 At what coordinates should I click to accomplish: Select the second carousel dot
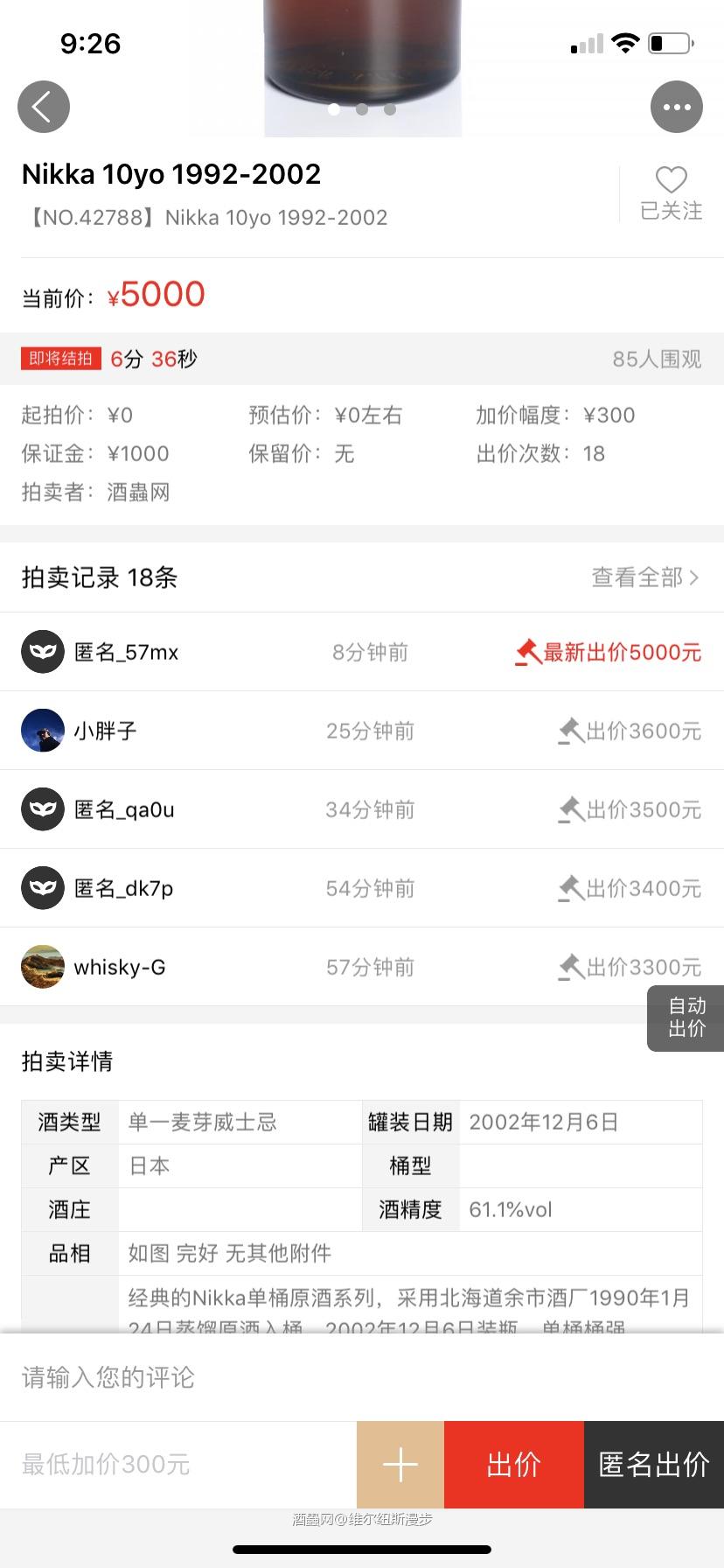coord(361,110)
